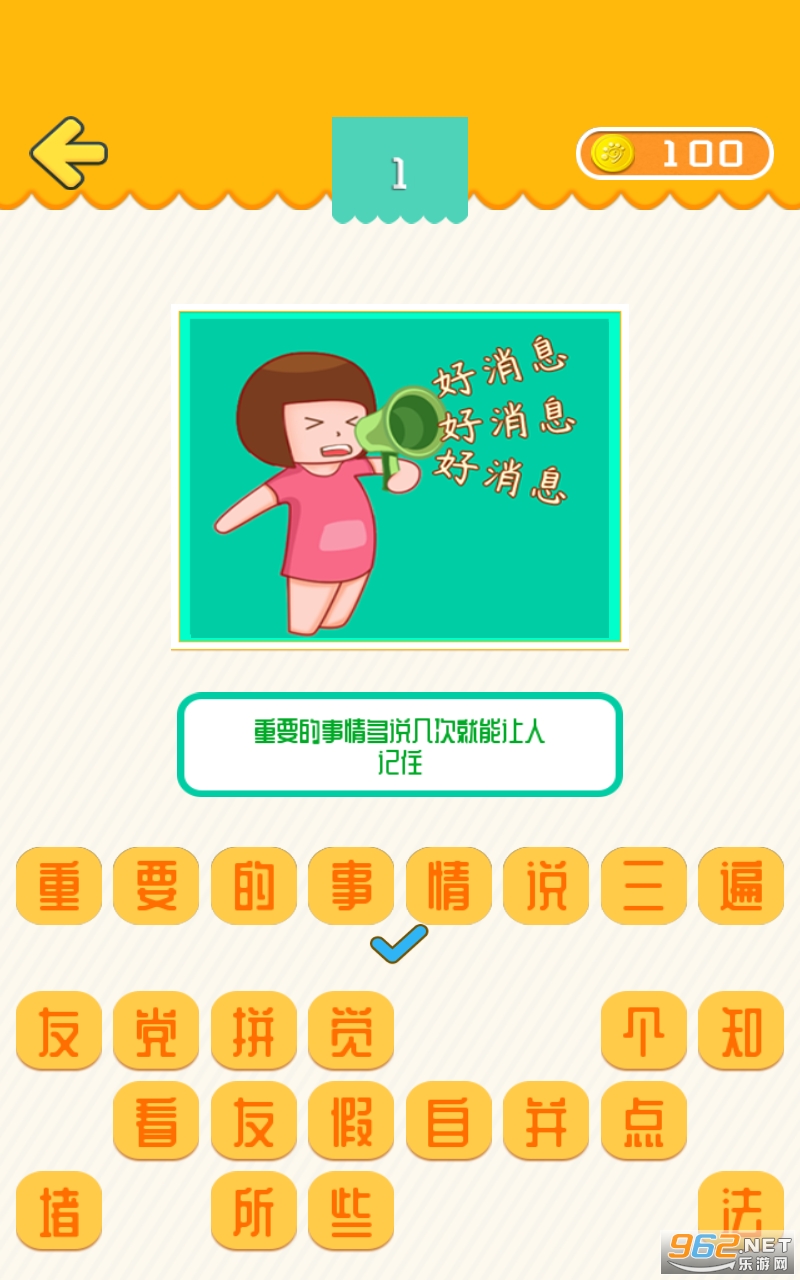The image size is (800, 1280).
Task: Choose the character tile 自
Action: (448, 1120)
